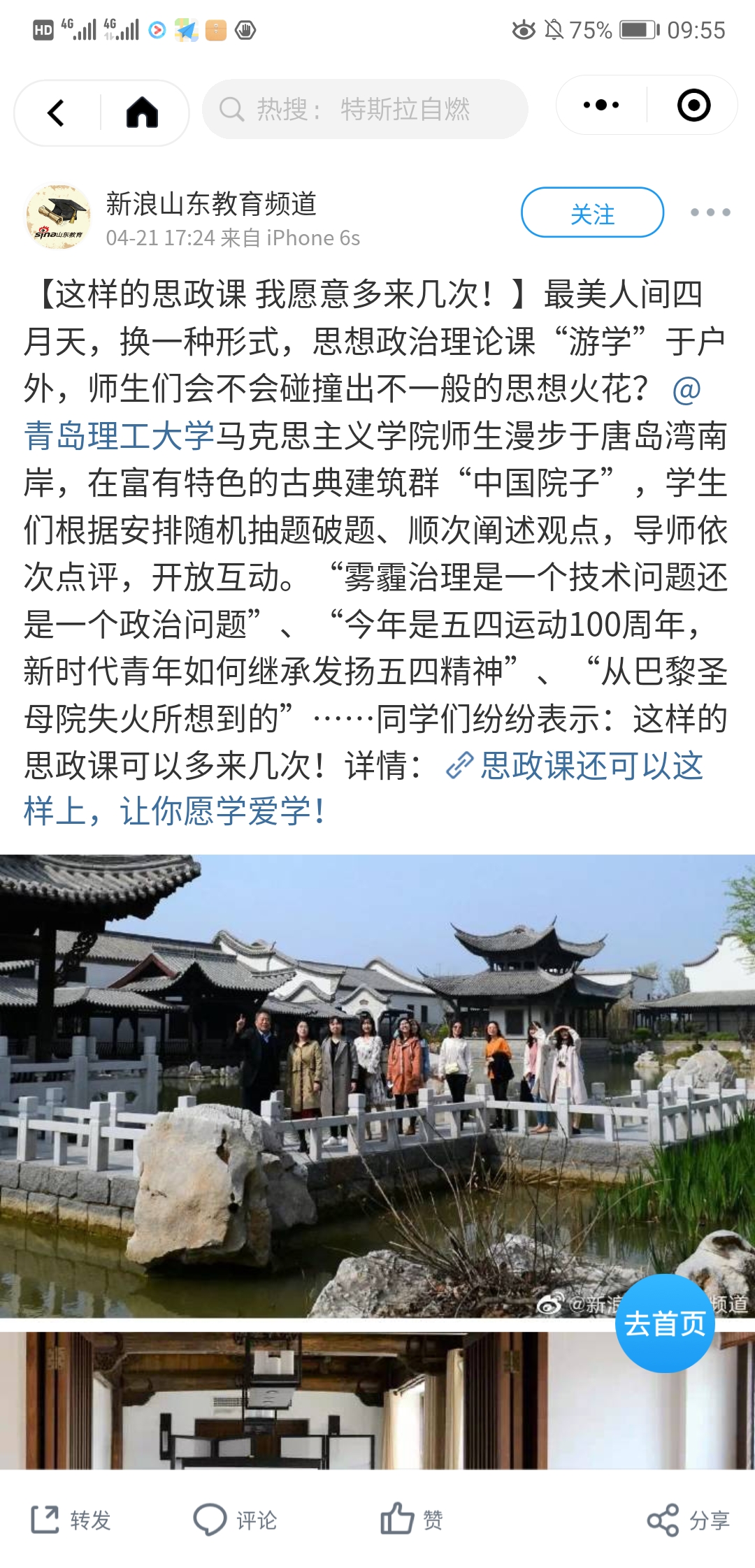Share the post via 分享
This screenshot has width=755, height=1568.
[689, 1520]
